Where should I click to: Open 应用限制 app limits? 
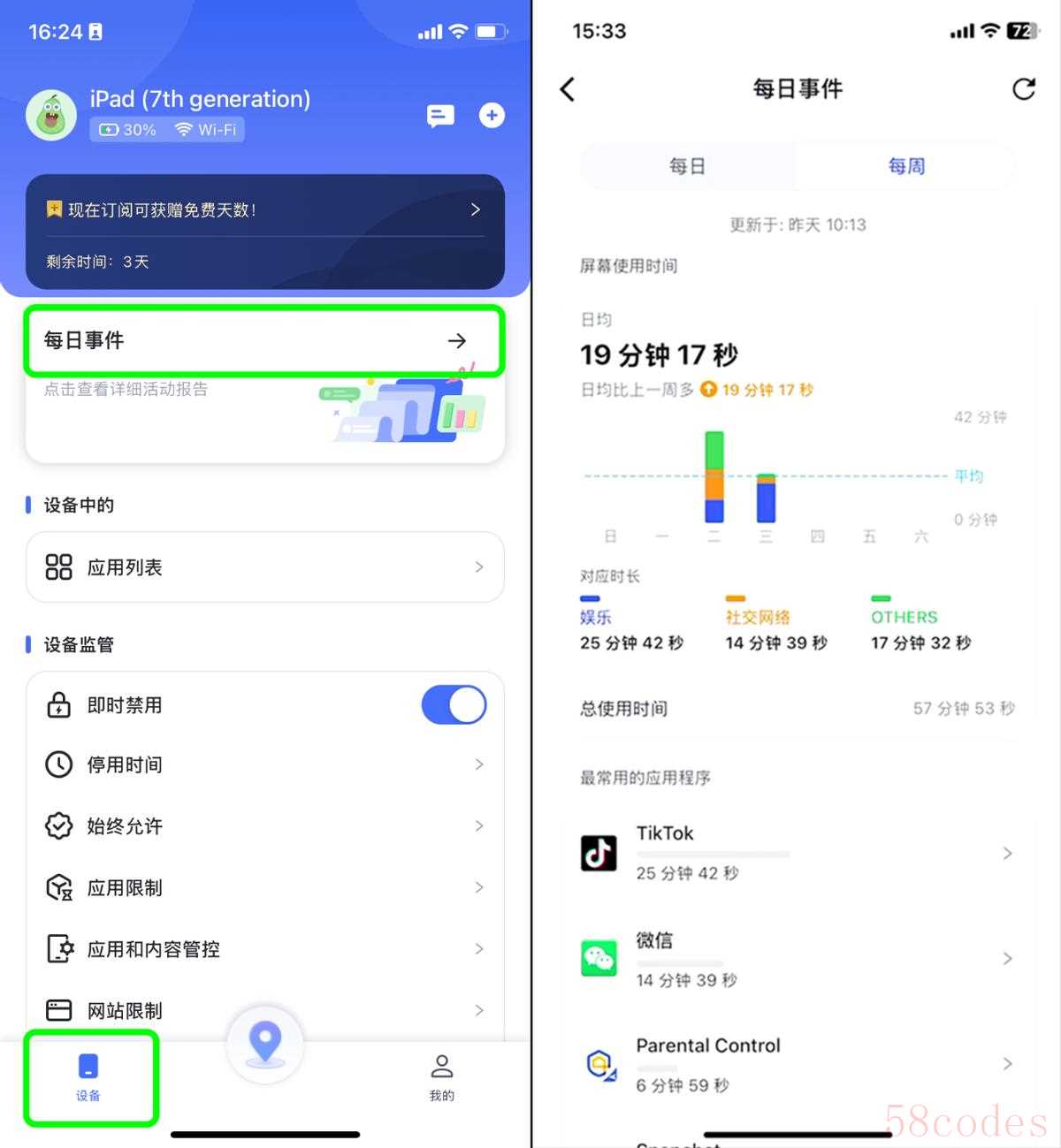tap(264, 887)
